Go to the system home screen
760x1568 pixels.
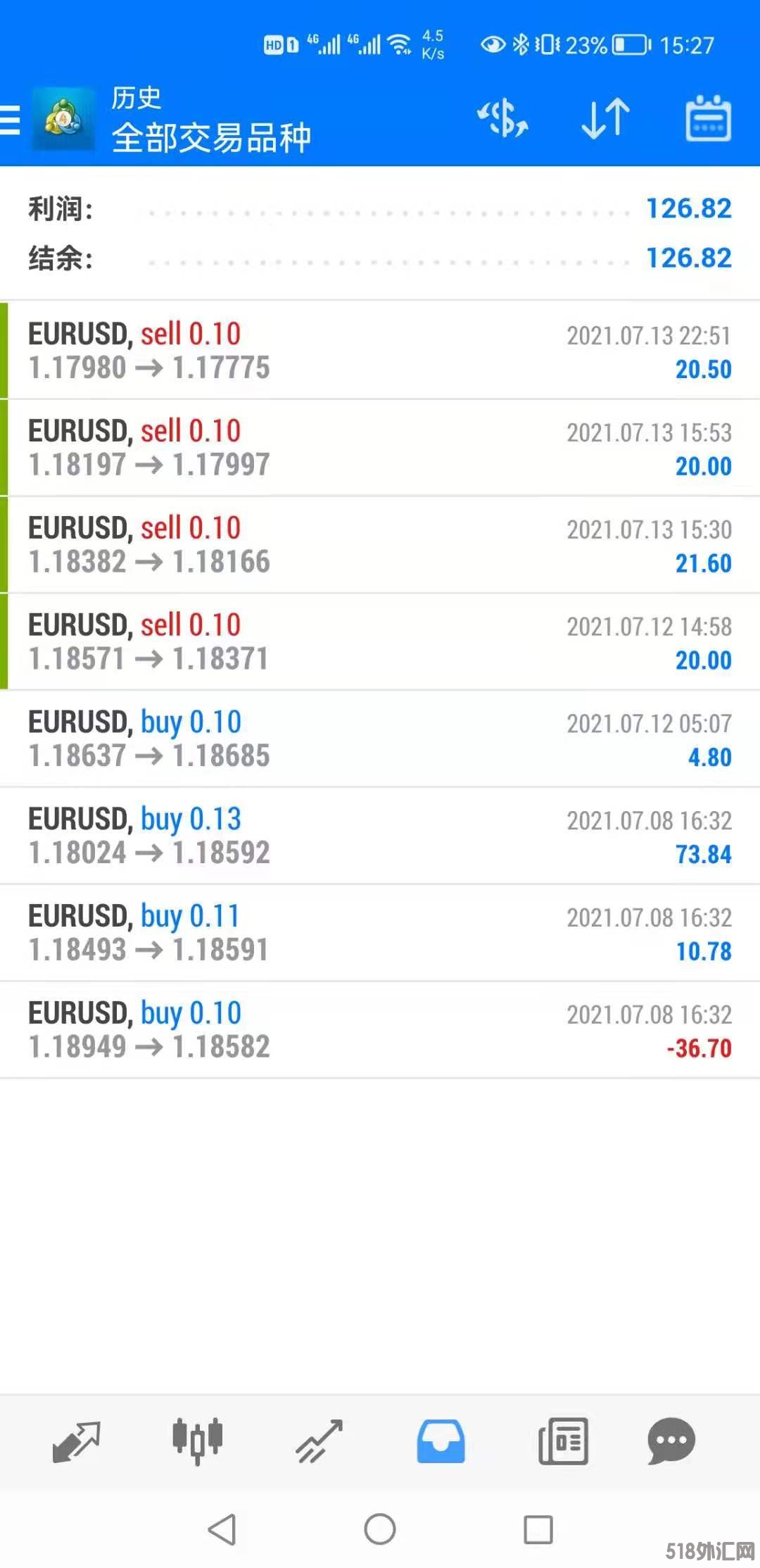coord(380,1529)
